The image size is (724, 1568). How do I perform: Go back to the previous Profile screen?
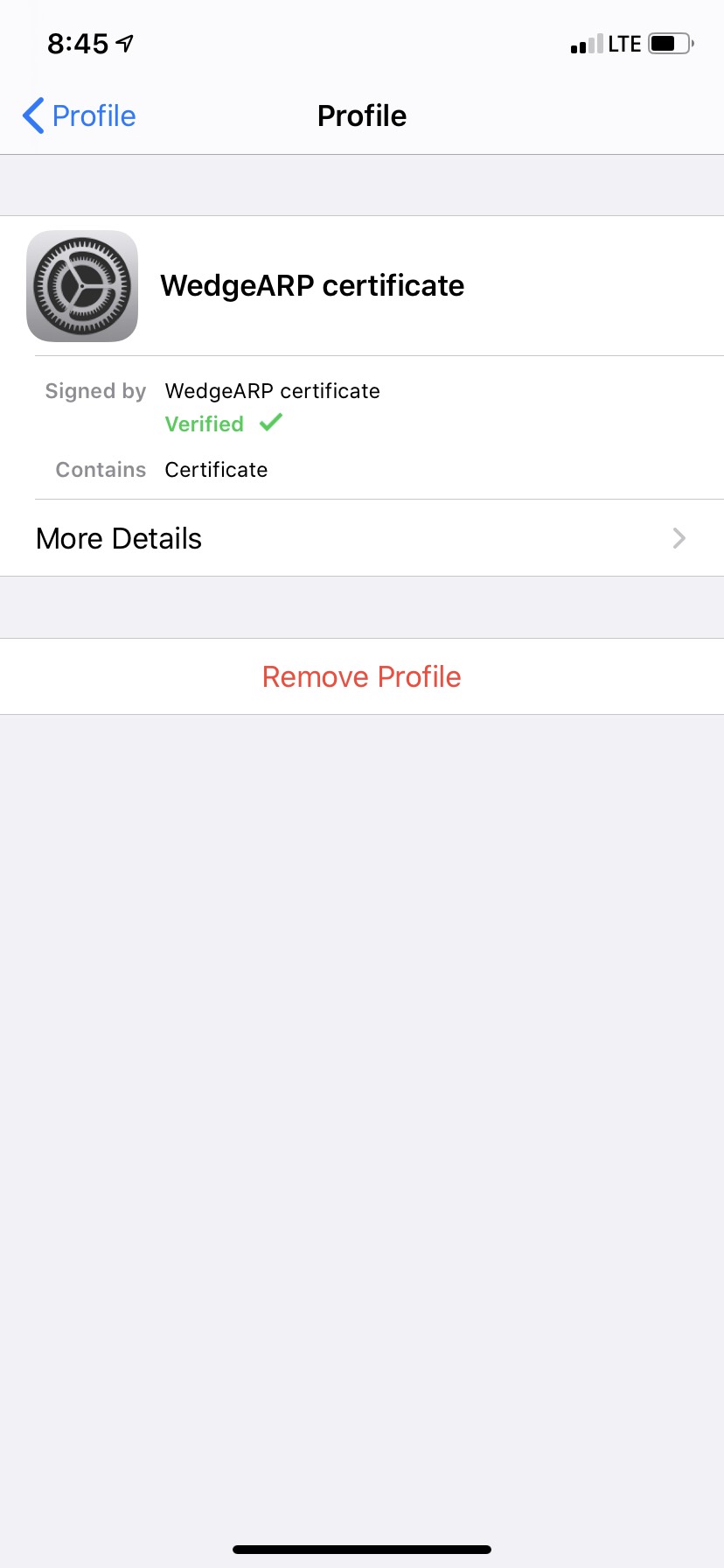[x=79, y=115]
